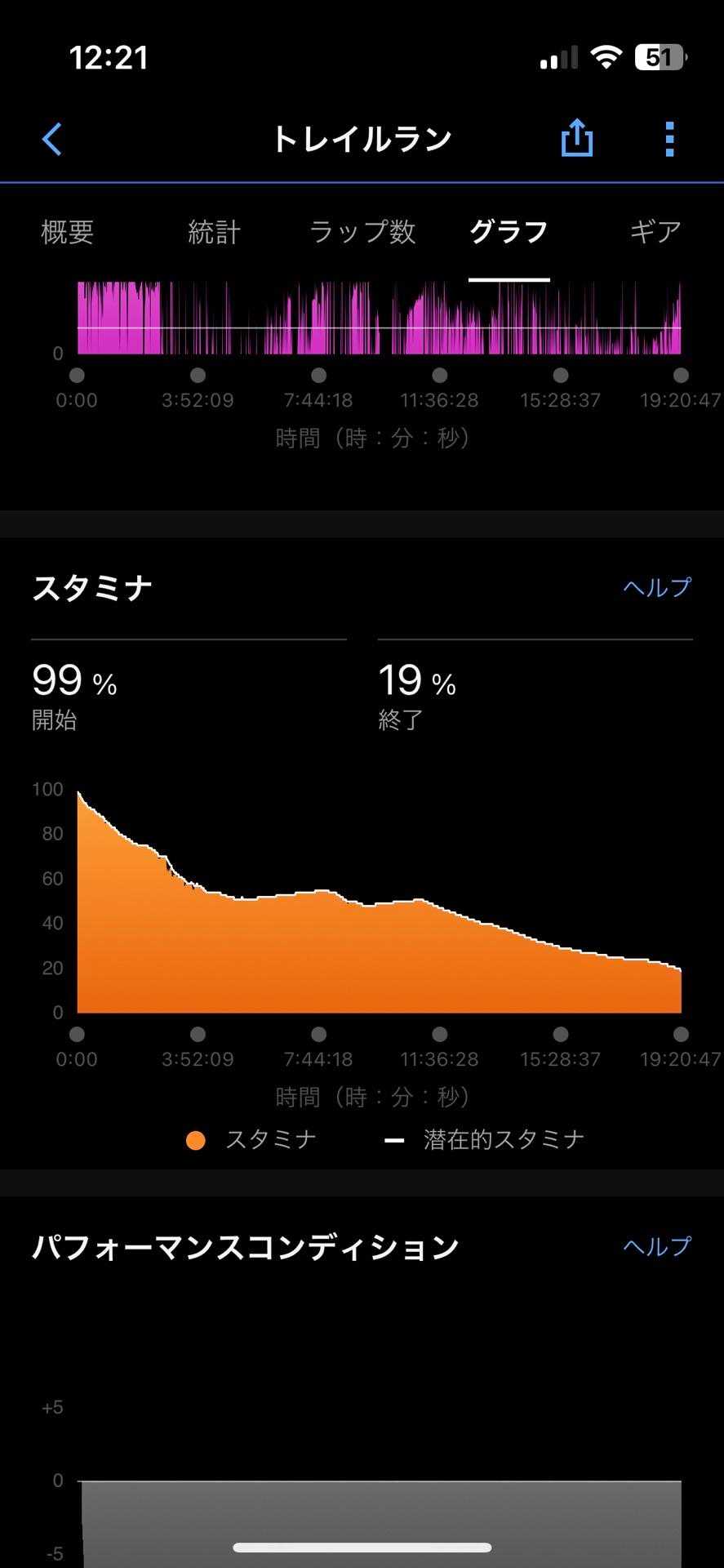This screenshot has width=724, height=1568.
Task: Select the ラップ数 tab
Action: click(362, 232)
